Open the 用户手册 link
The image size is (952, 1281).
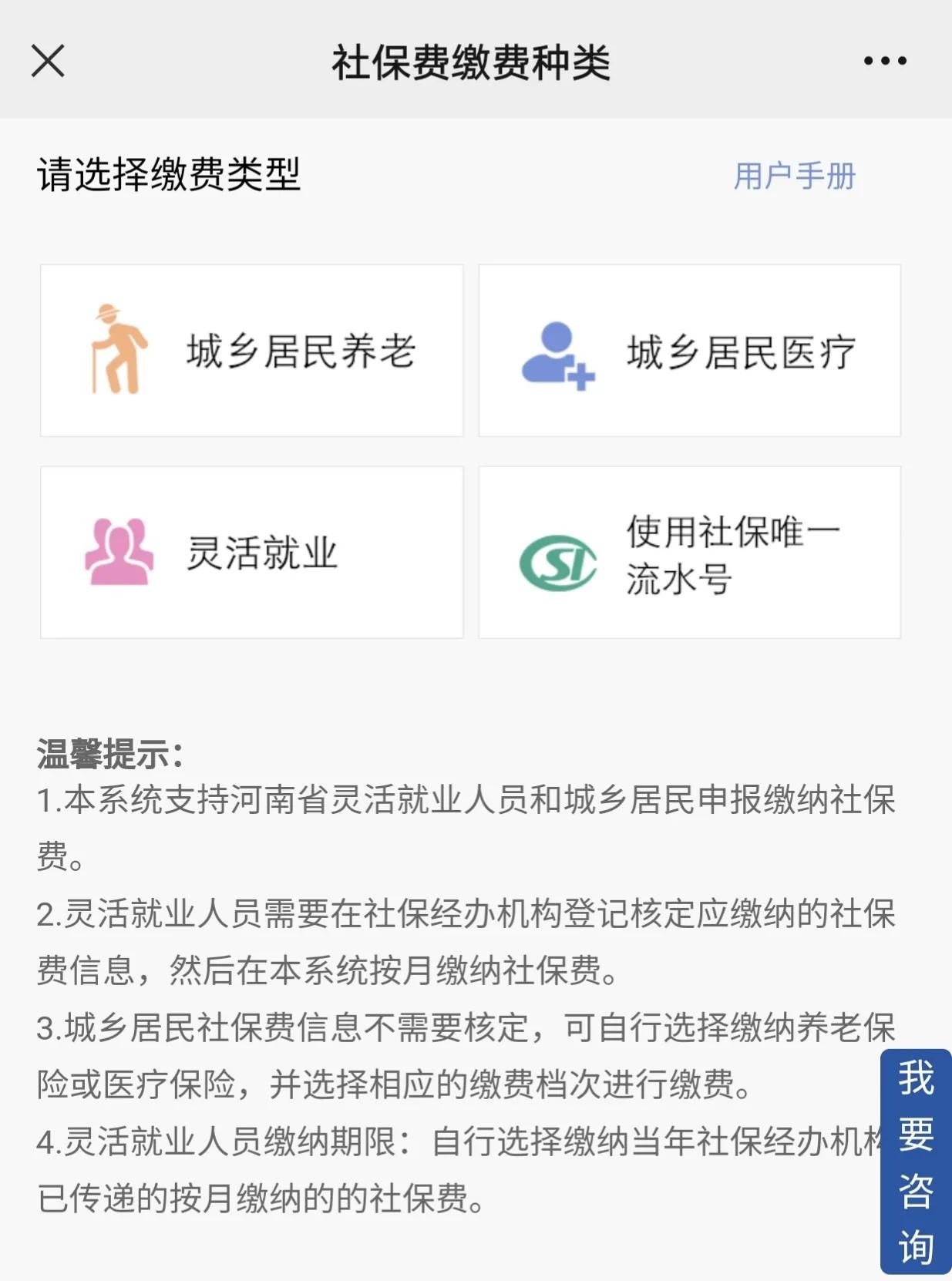click(x=794, y=176)
